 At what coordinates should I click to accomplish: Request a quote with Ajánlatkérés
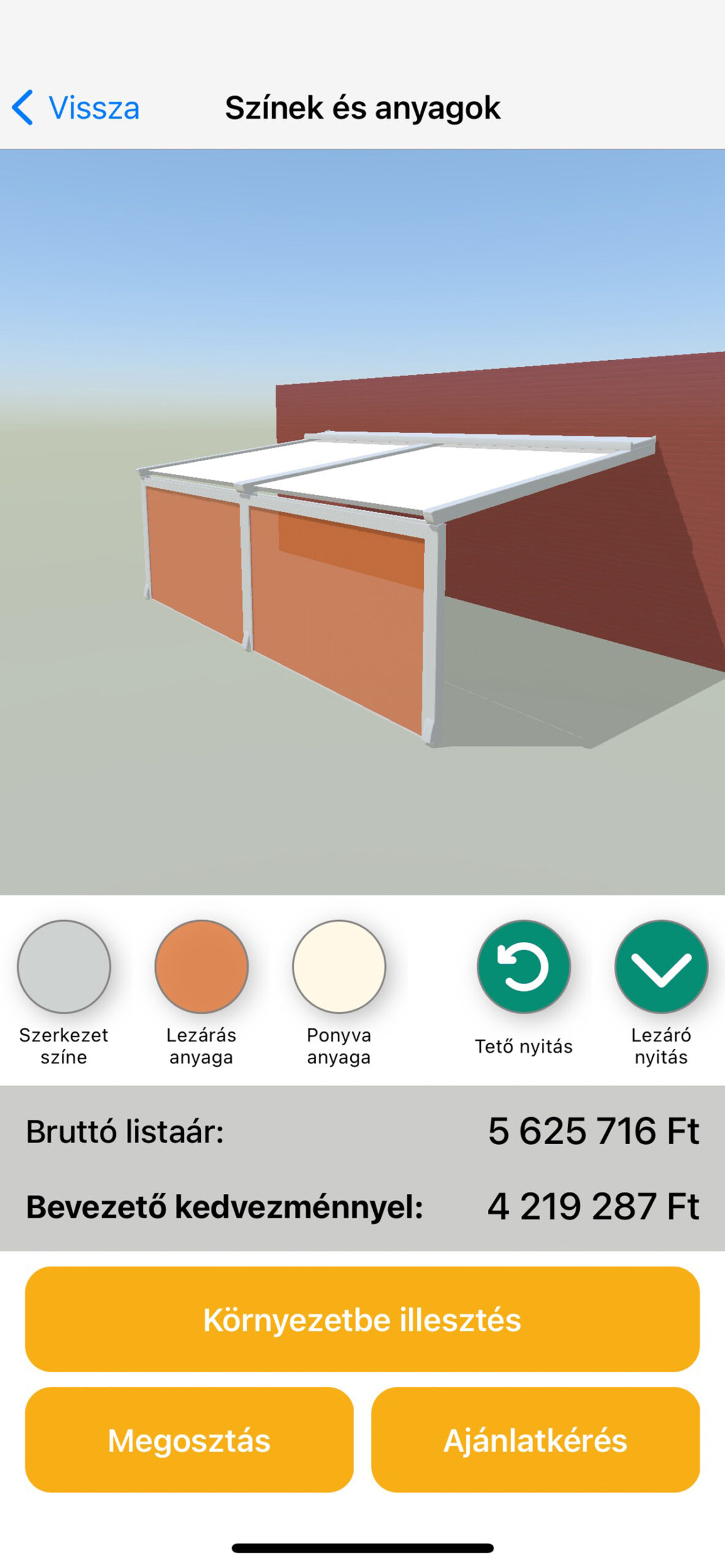coord(535,1440)
